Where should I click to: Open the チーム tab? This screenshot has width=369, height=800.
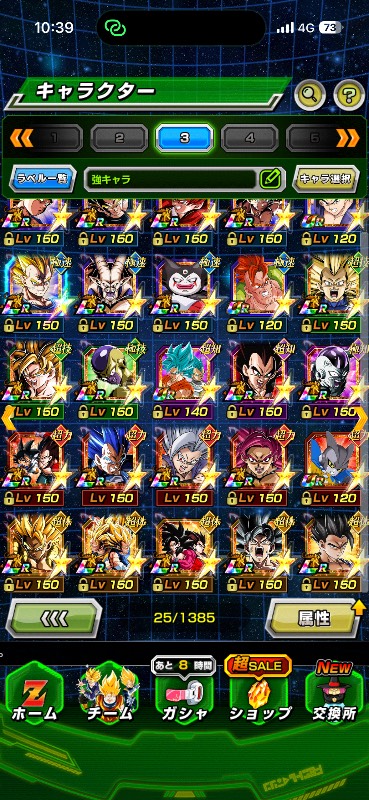point(110,697)
